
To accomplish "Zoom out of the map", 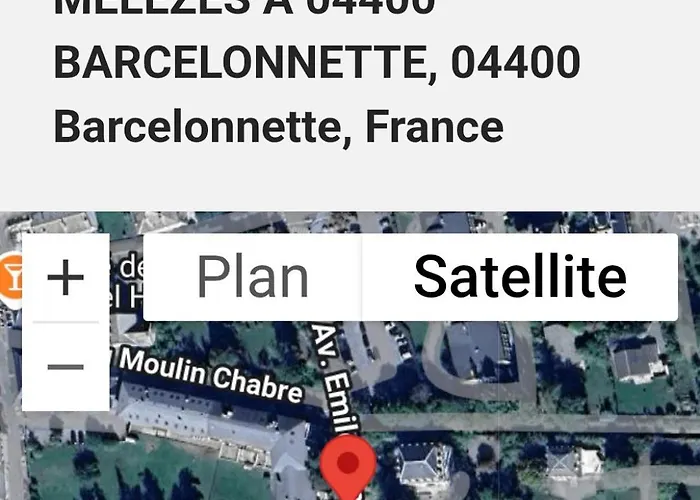I will (66, 366).
